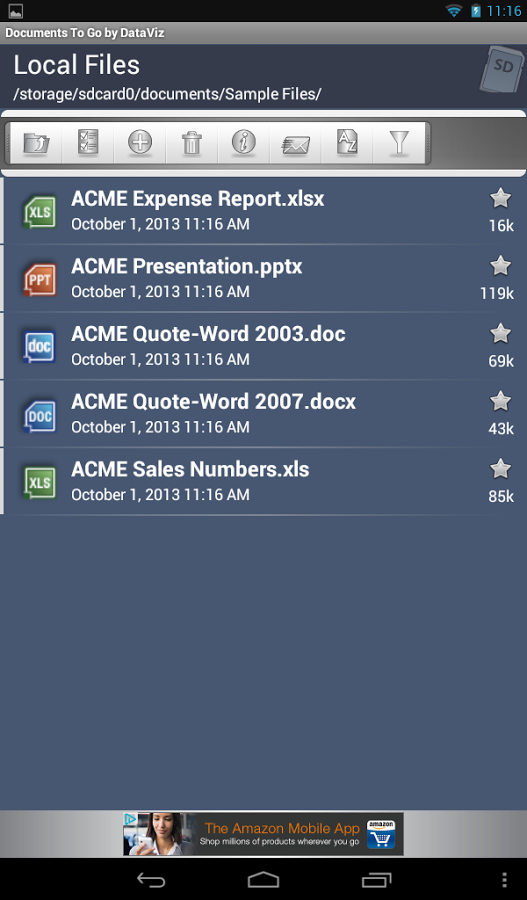Open the multi-select checklist tool

click(88, 142)
